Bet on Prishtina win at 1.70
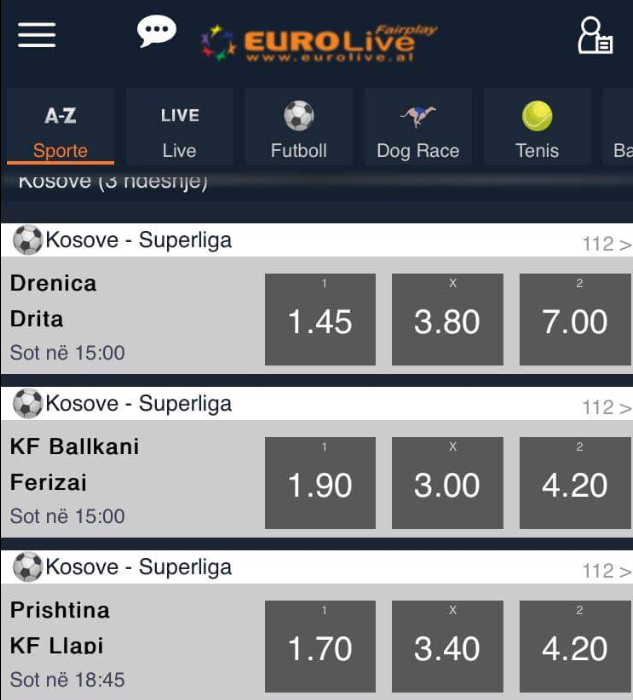 coord(320,647)
